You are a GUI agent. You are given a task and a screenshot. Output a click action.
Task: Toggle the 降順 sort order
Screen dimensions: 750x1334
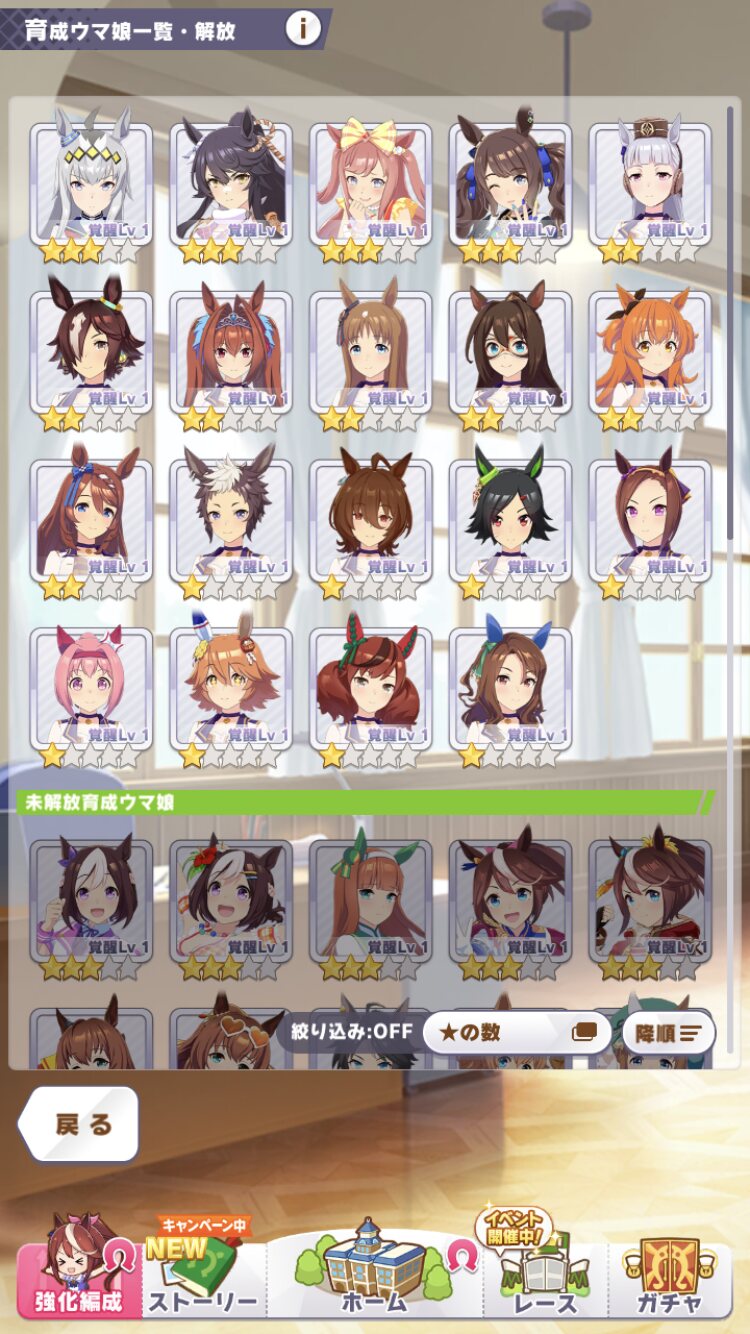(x=669, y=1032)
